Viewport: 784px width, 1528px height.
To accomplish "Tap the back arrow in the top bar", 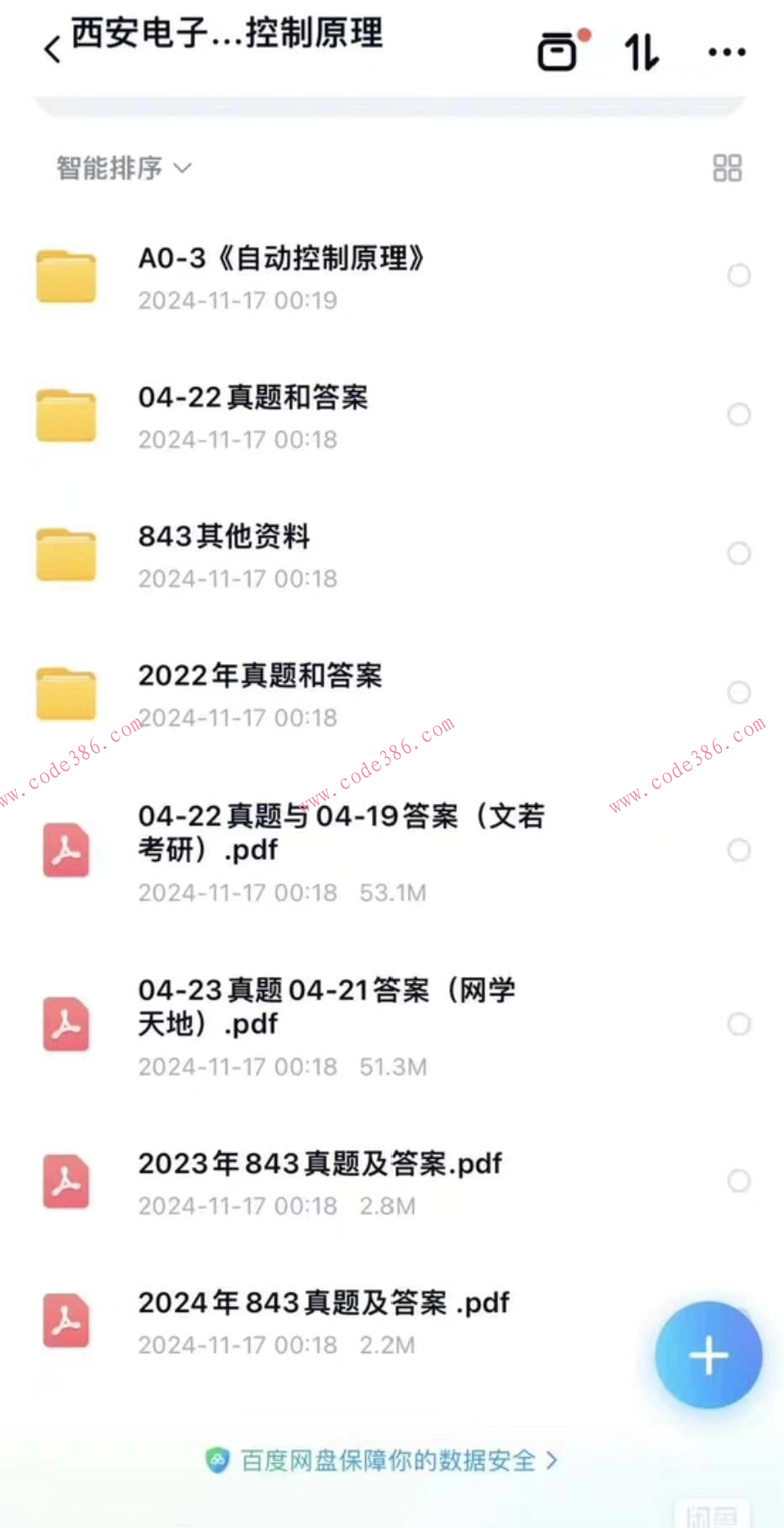I will coord(50,49).
